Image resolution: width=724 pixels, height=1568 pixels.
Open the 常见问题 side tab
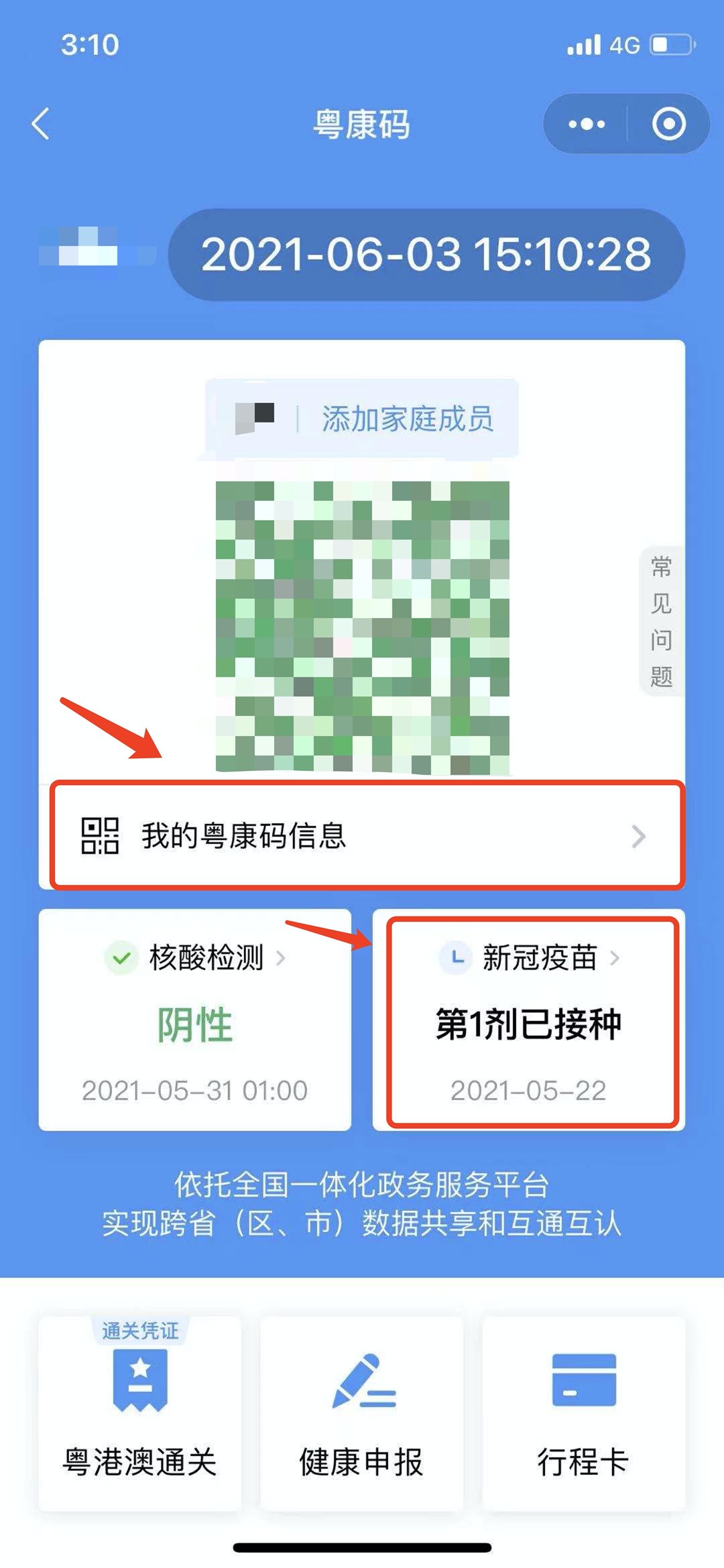coord(661,621)
